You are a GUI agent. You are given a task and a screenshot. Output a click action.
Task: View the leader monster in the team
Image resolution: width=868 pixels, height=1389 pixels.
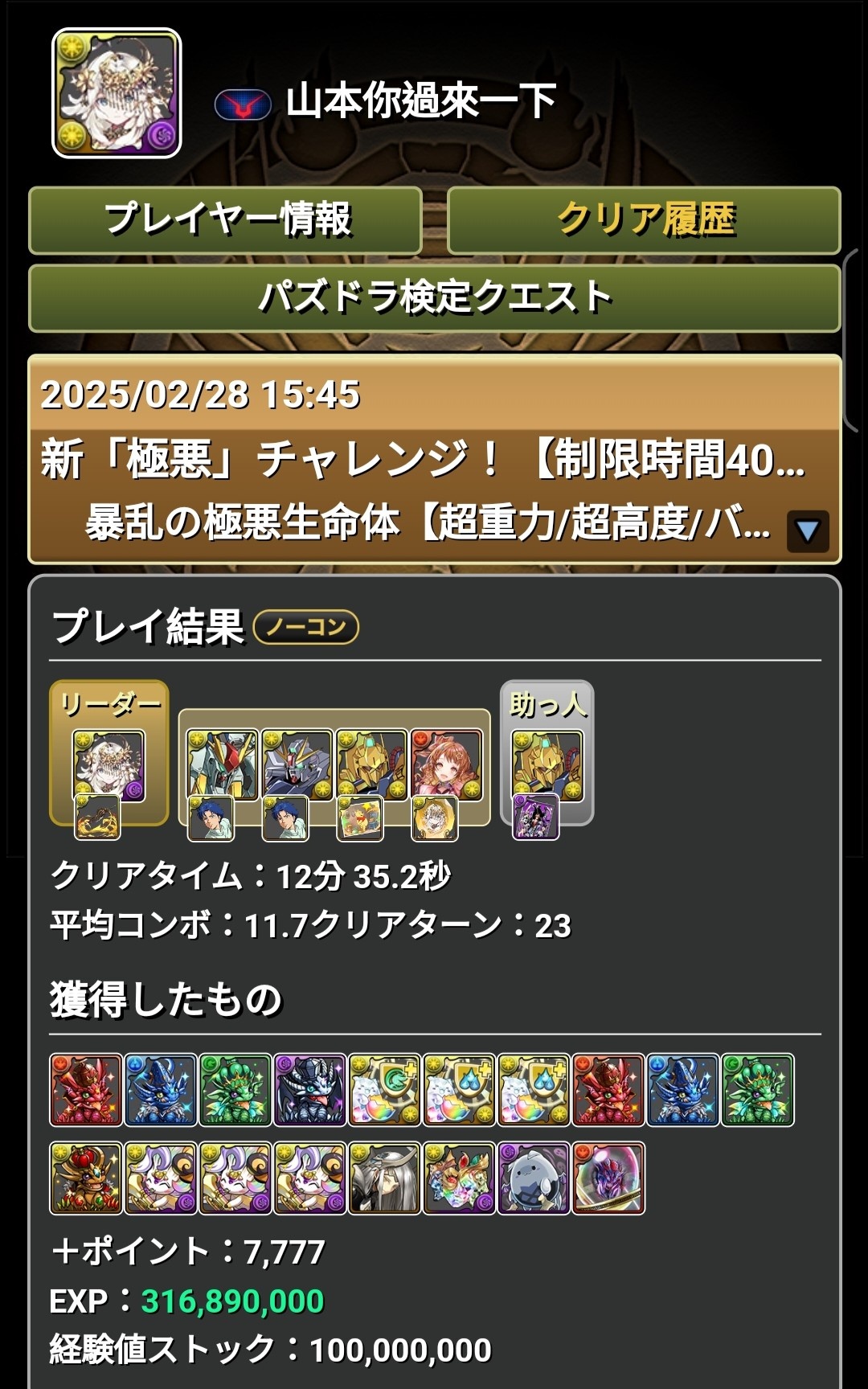(108, 765)
